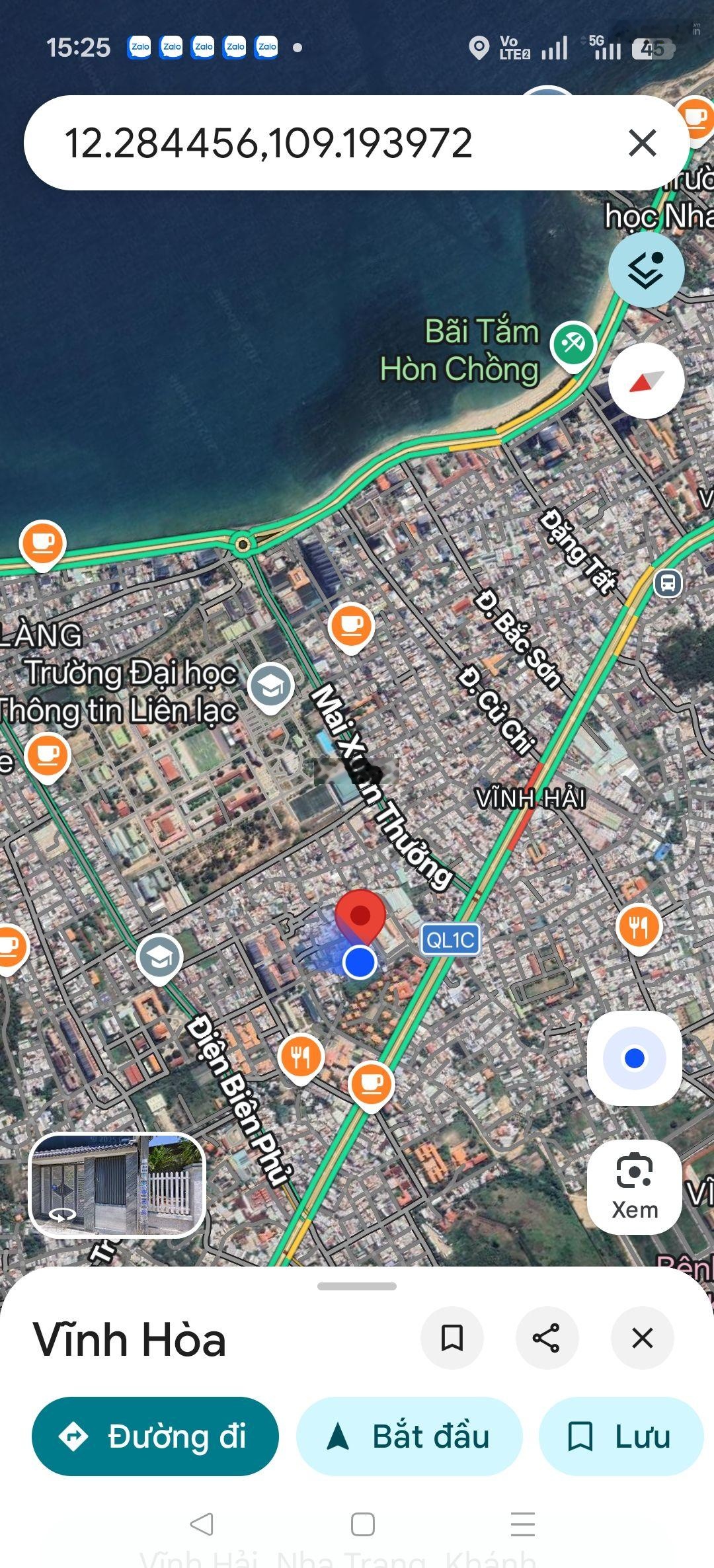
Task: Start navigation with Bắt đầu
Action: 409,1436
